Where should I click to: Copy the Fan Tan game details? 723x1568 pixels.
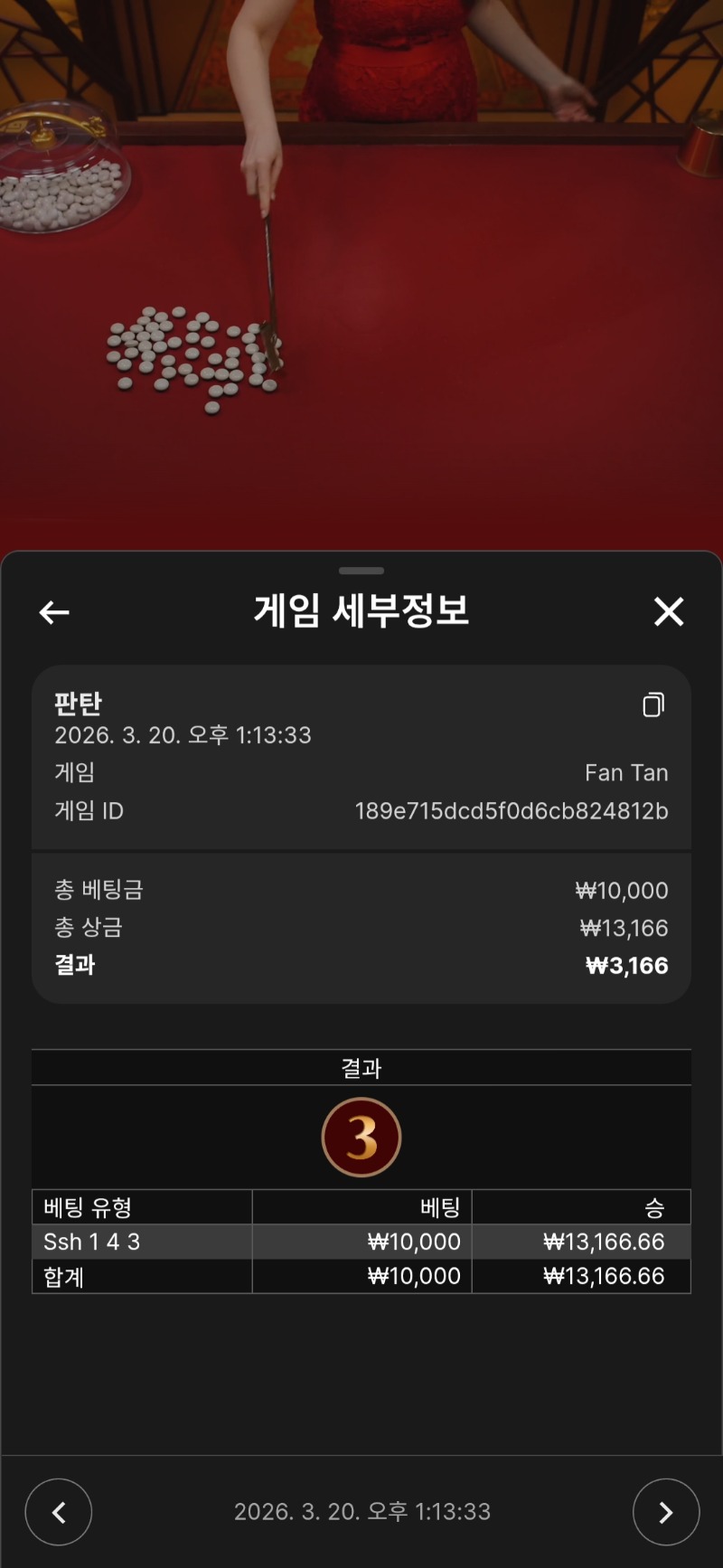[x=653, y=704]
